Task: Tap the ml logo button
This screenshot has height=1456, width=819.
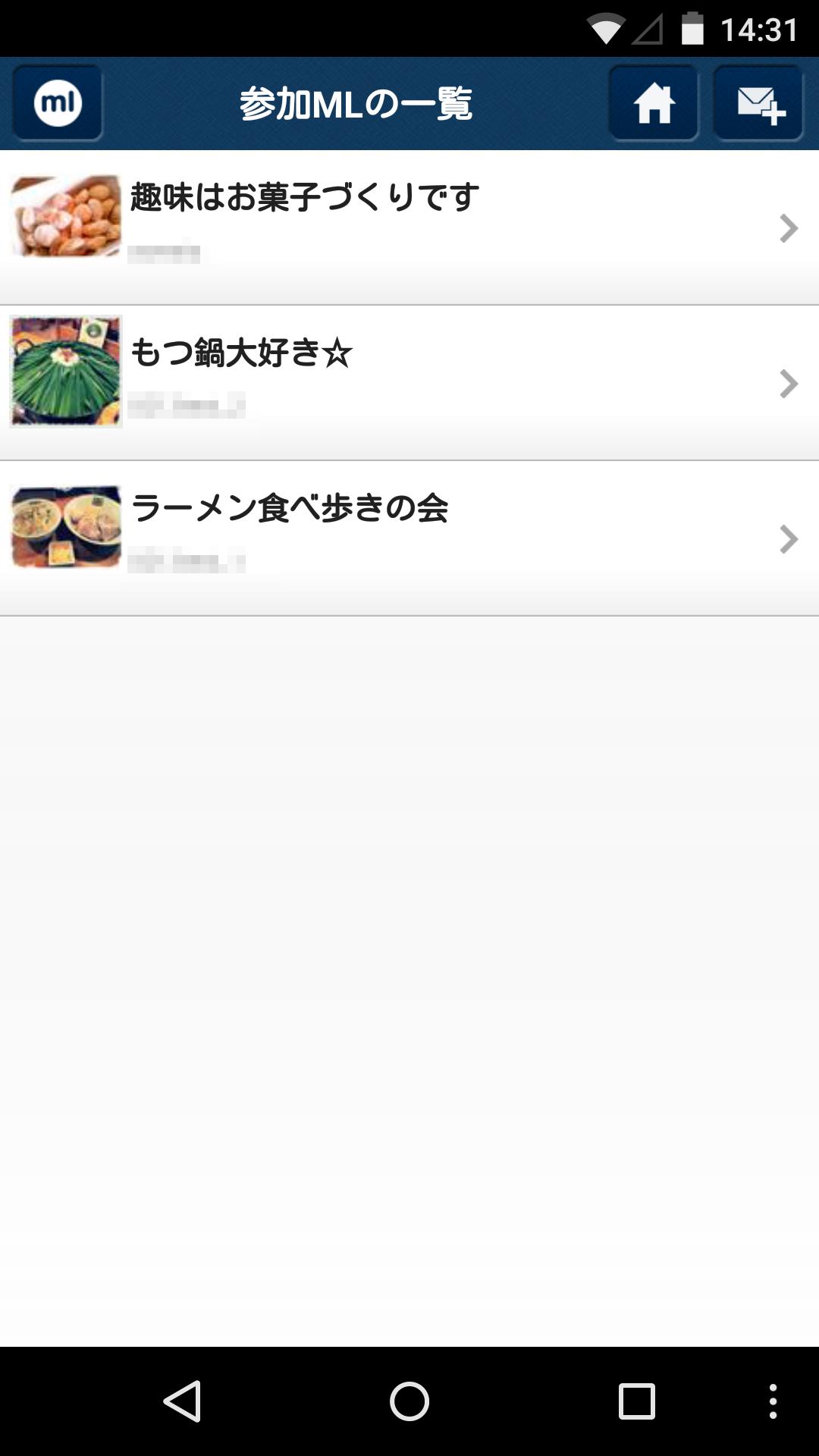Action: point(58,103)
